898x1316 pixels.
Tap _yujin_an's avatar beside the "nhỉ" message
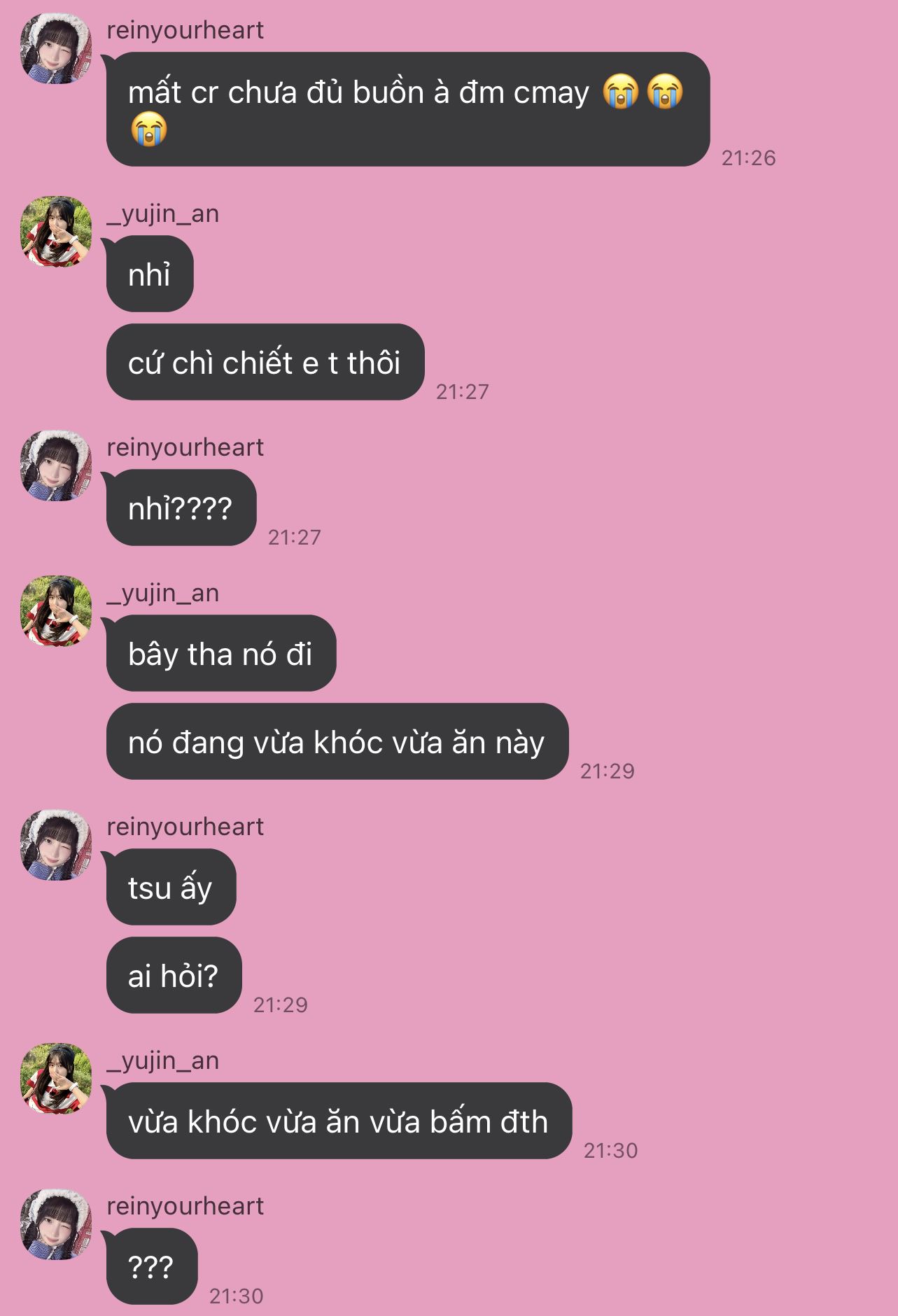pos(56,232)
